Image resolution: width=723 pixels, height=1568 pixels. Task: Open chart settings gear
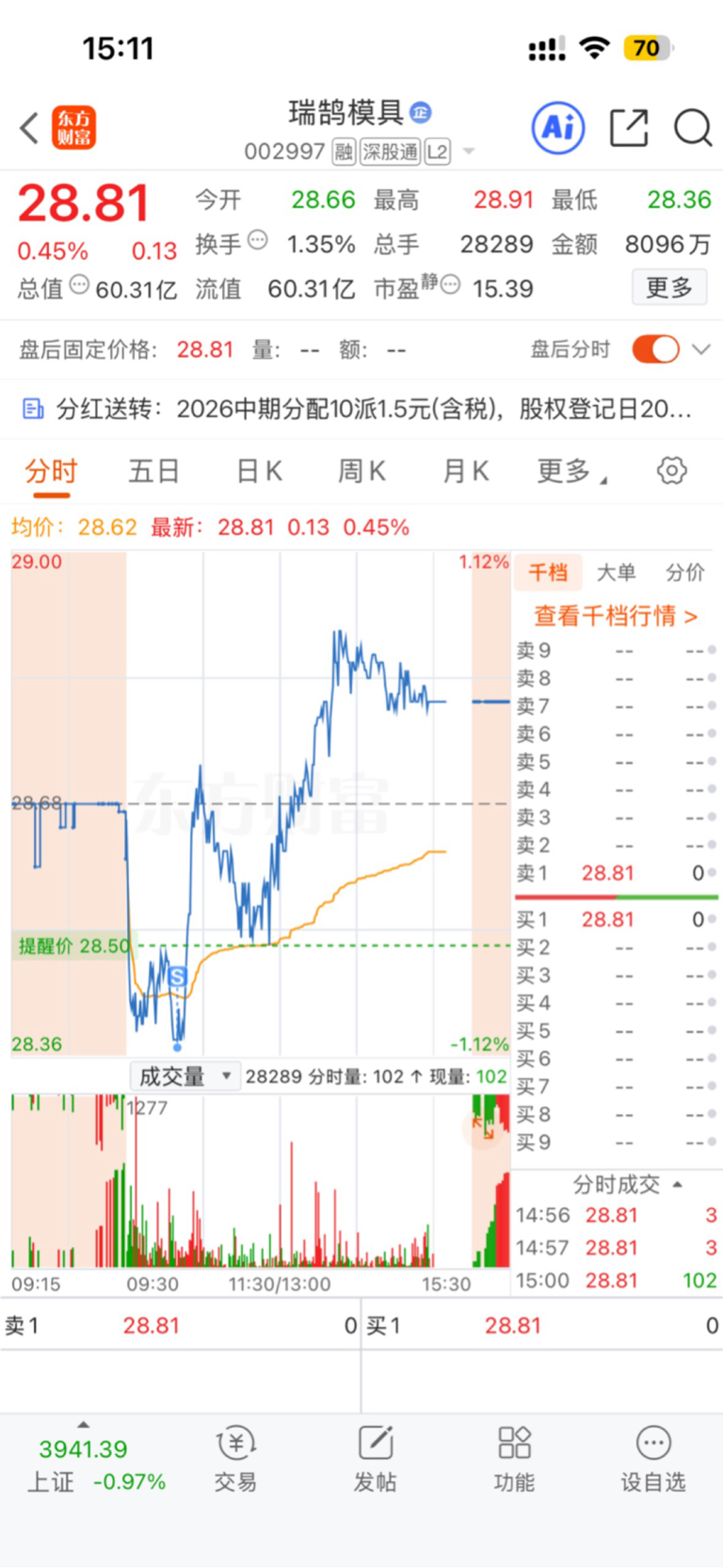(x=672, y=470)
